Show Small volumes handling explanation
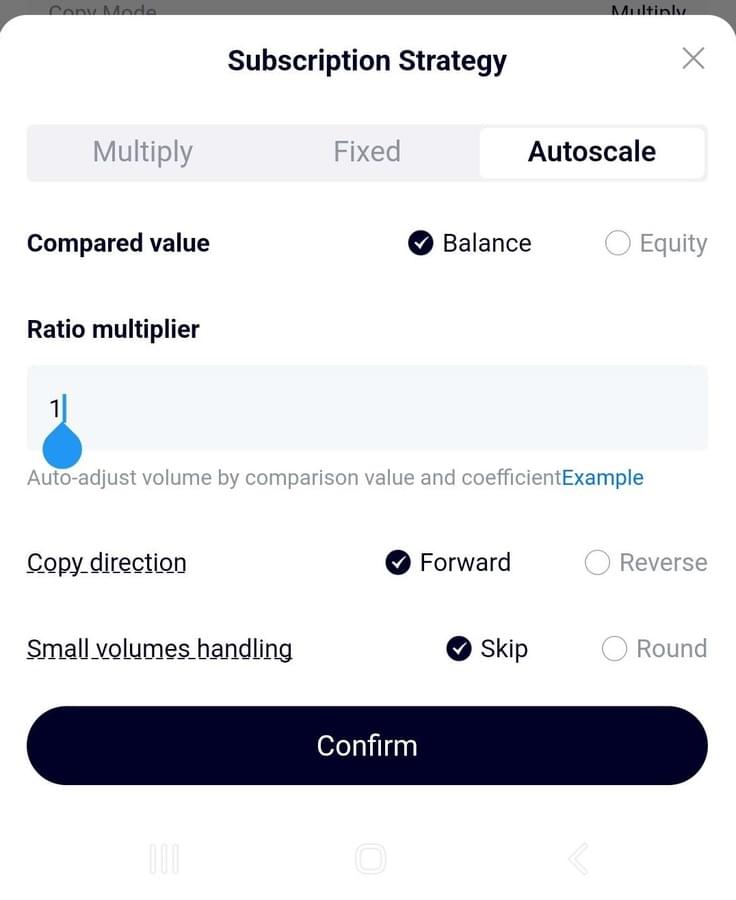 (159, 649)
